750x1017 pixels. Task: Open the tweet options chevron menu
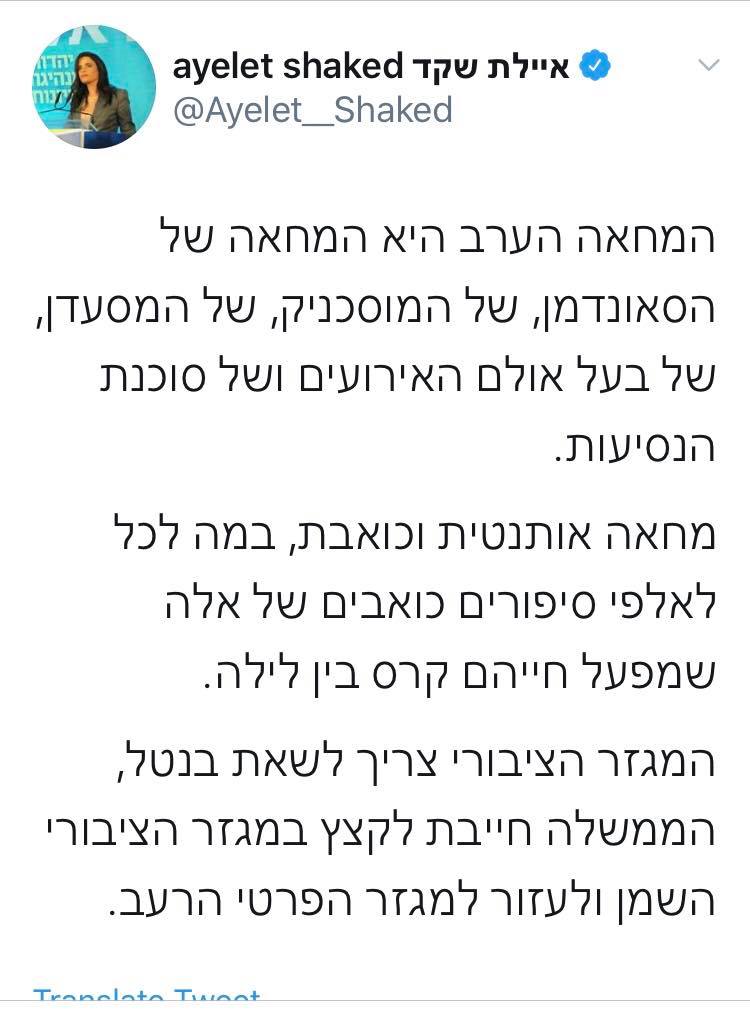tap(709, 65)
